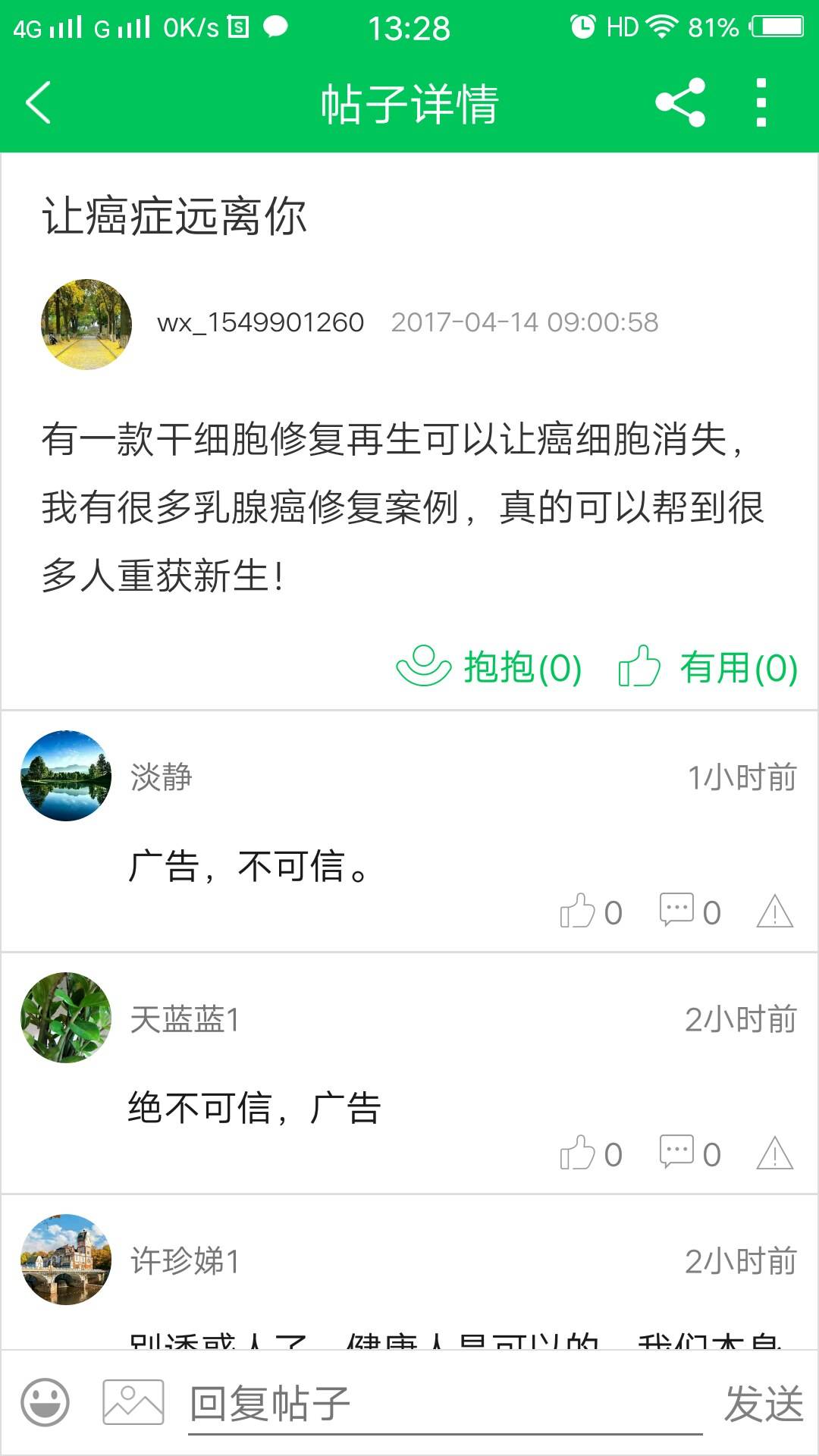Screen dimensions: 819x1456
Task: Attach an image to the reply
Action: click(x=133, y=1402)
